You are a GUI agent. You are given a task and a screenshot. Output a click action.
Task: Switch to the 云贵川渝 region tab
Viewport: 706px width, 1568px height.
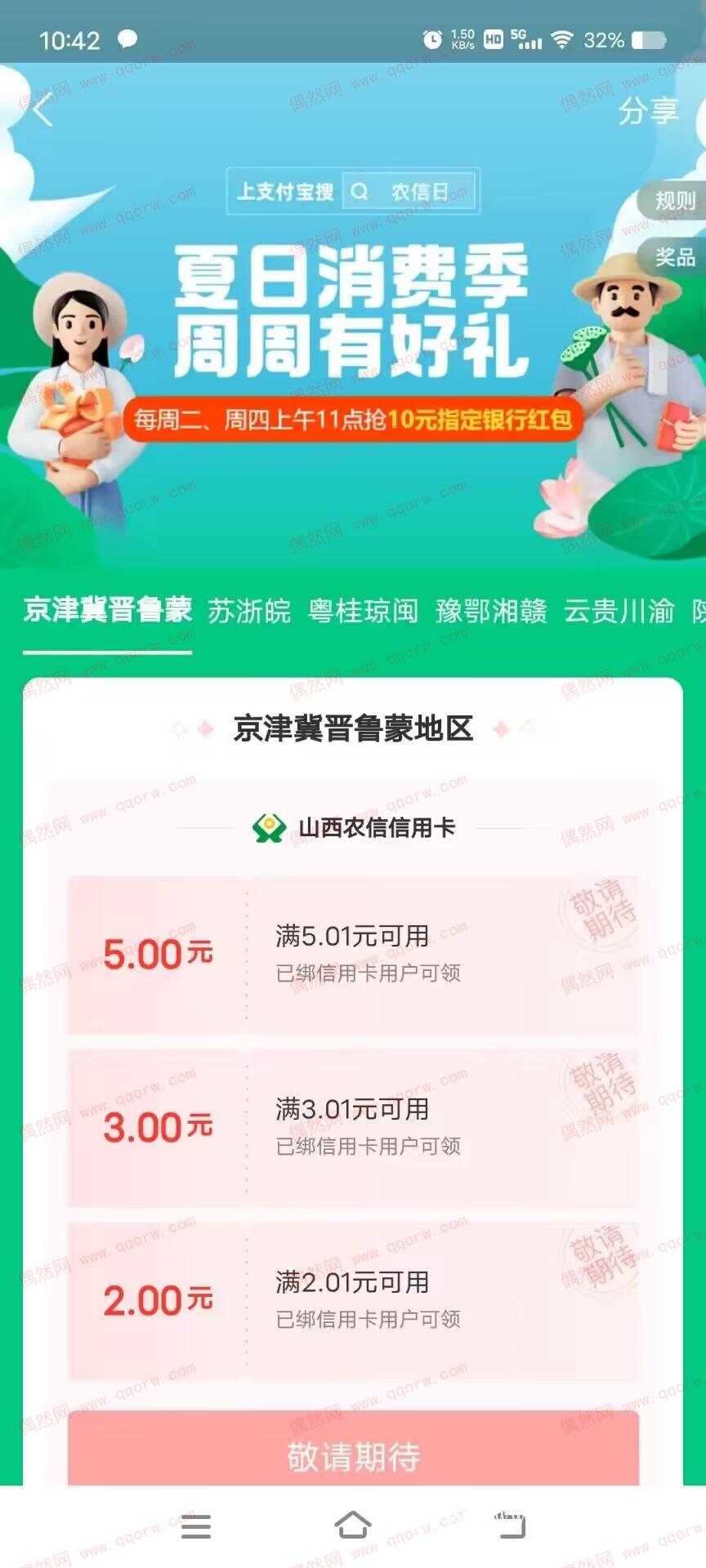[x=619, y=611]
